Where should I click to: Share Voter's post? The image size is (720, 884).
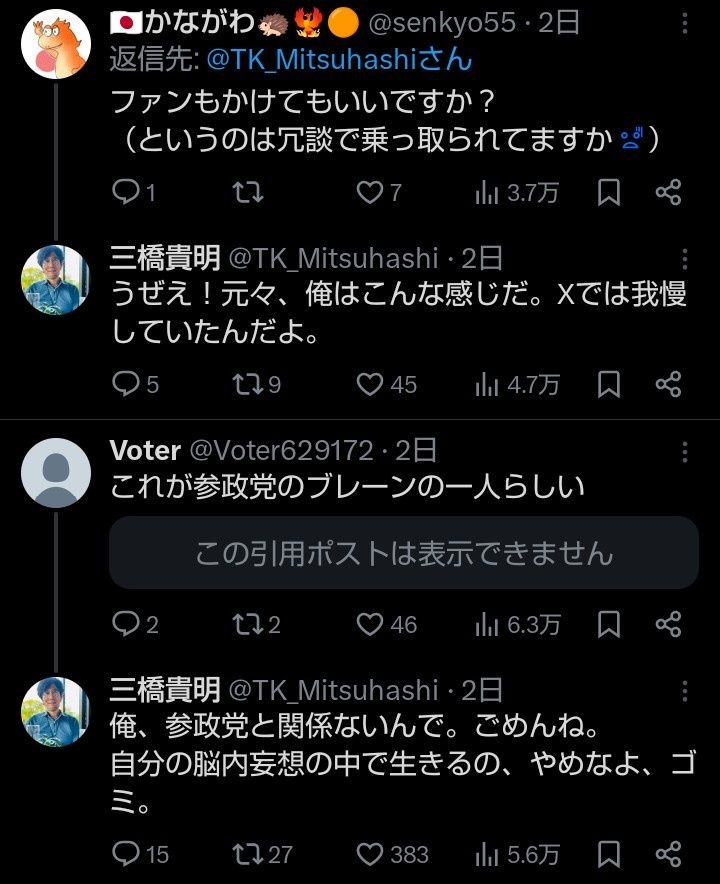tap(668, 625)
